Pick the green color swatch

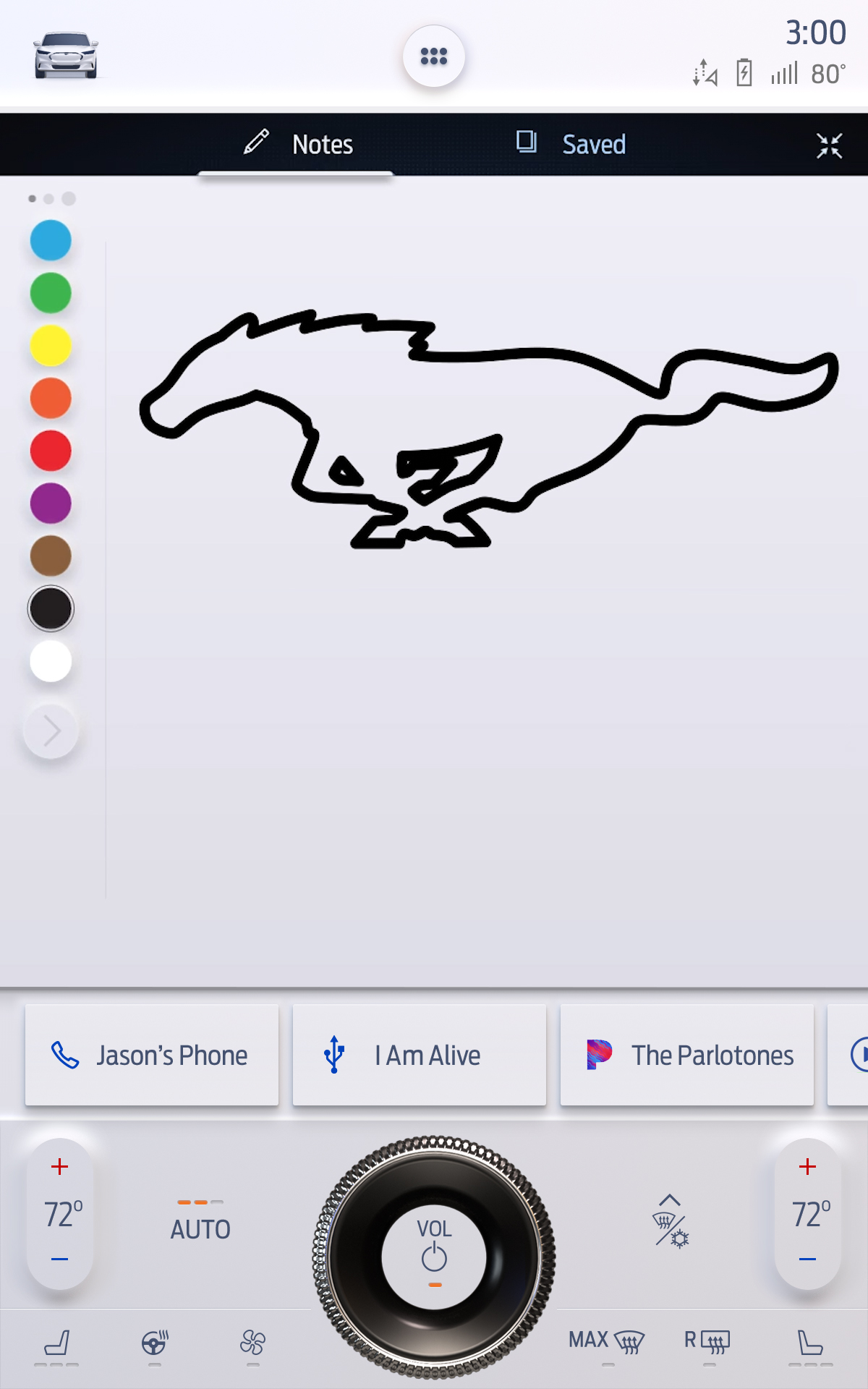coord(51,293)
